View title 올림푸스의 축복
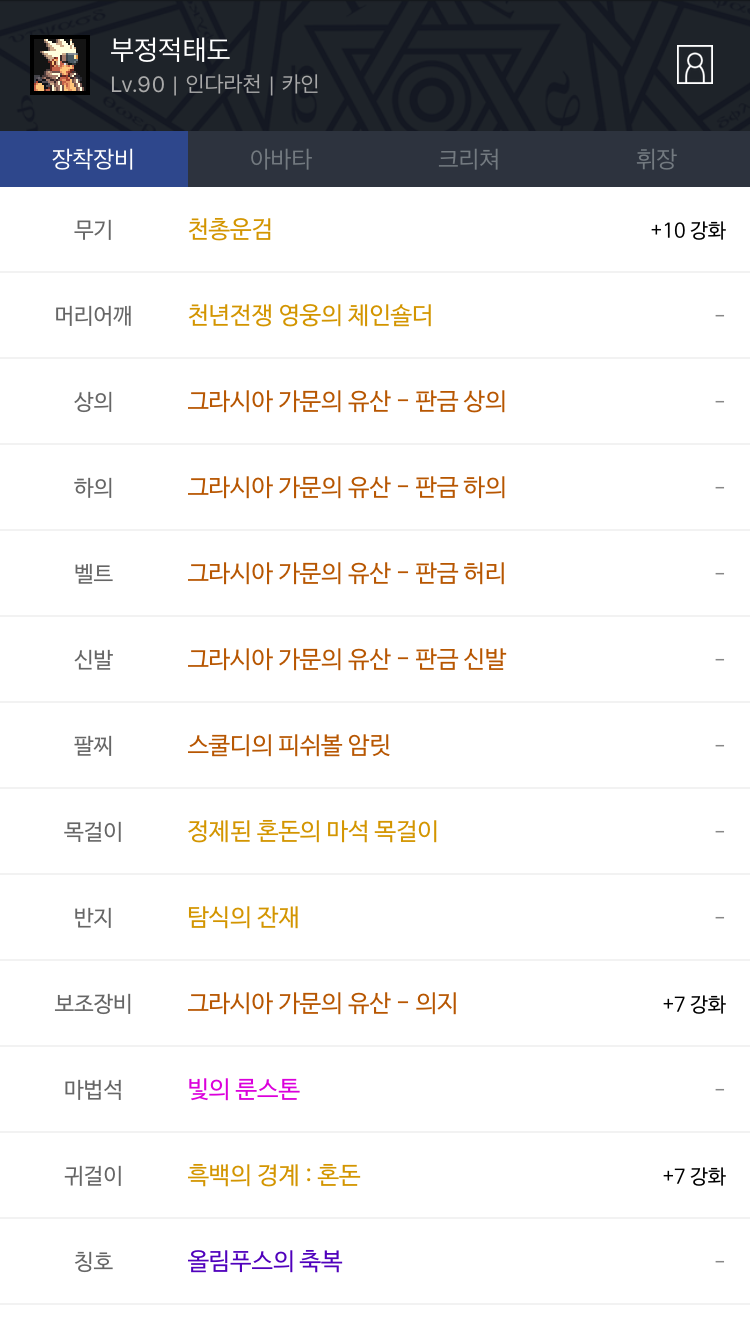The width and height of the screenshot is (750, 1334). point(265,1262)
